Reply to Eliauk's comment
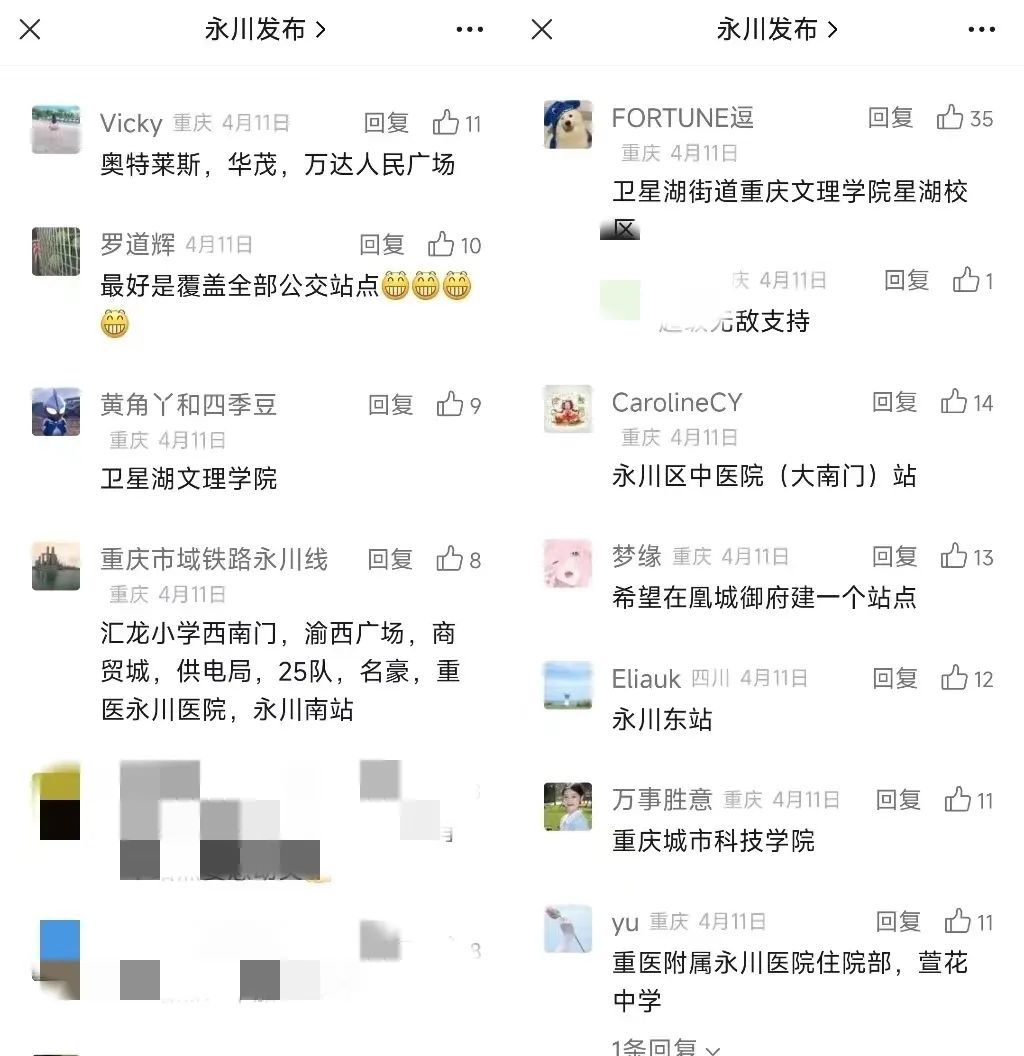Image resolution: width=1024 pixels, height=1056 pixels. [x=894, y=679]
